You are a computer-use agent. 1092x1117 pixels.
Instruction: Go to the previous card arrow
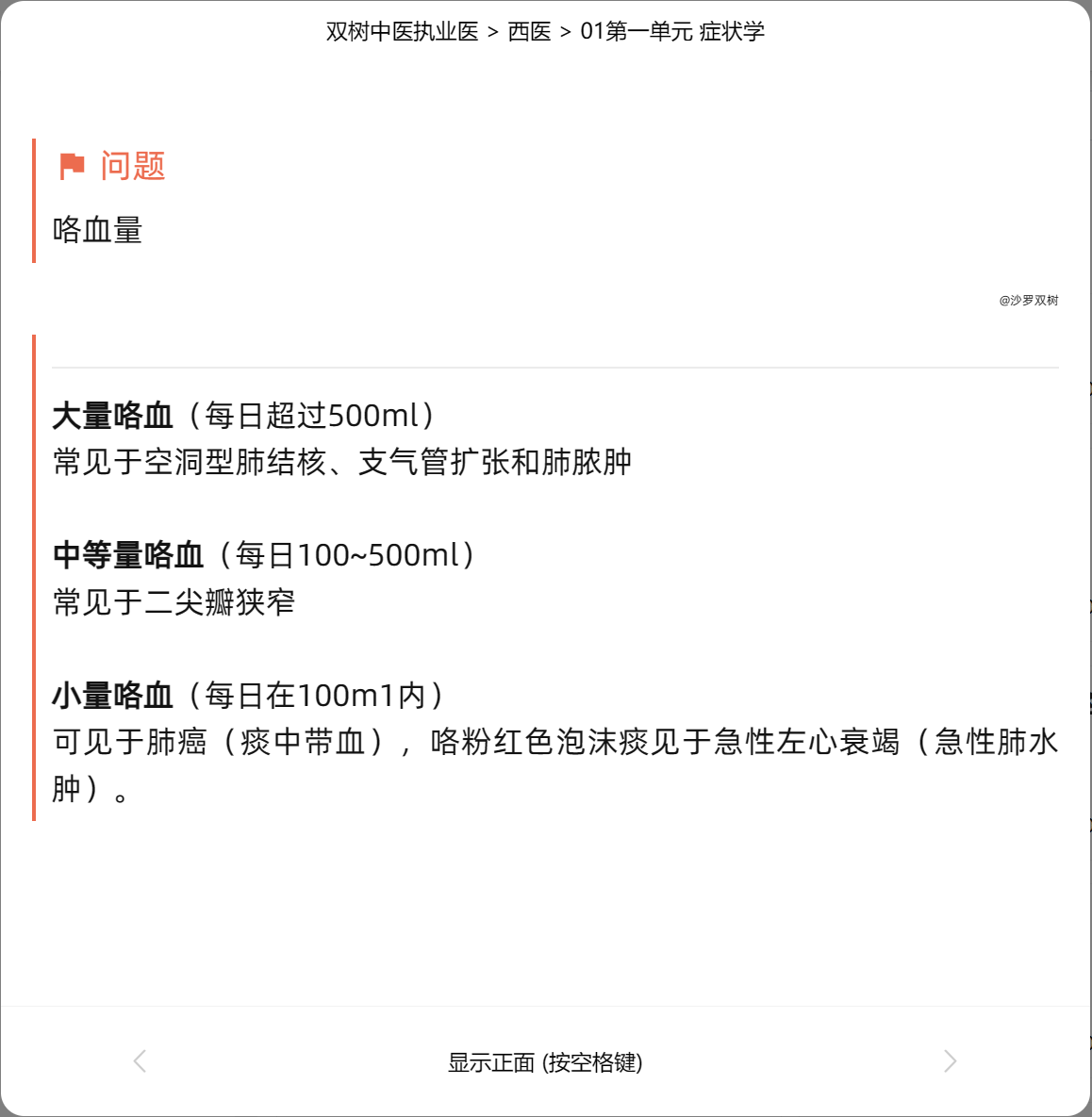(x=140, y=1061)
